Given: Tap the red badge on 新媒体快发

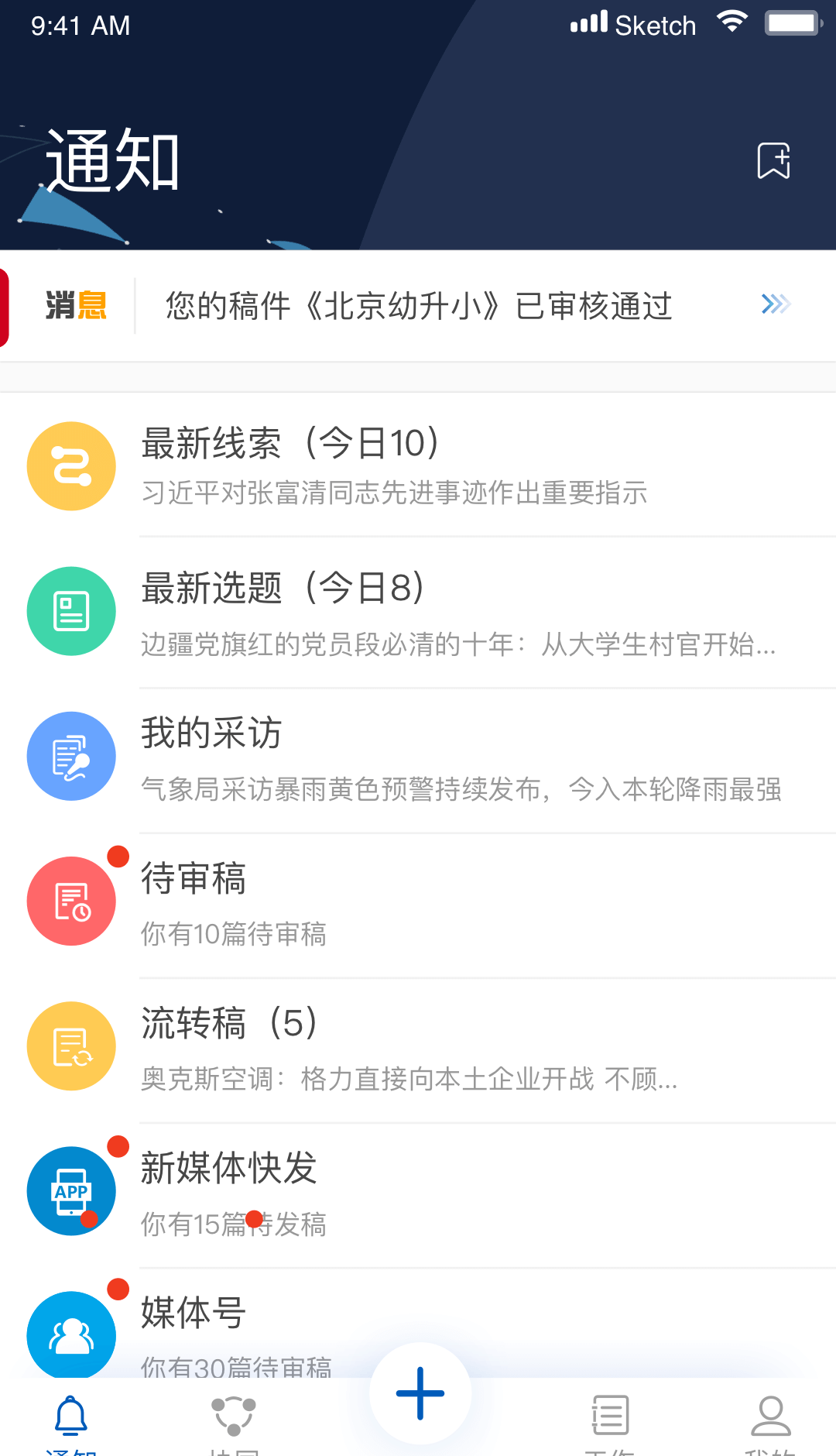Looking at the screenshot, I should pos(118,1145).
